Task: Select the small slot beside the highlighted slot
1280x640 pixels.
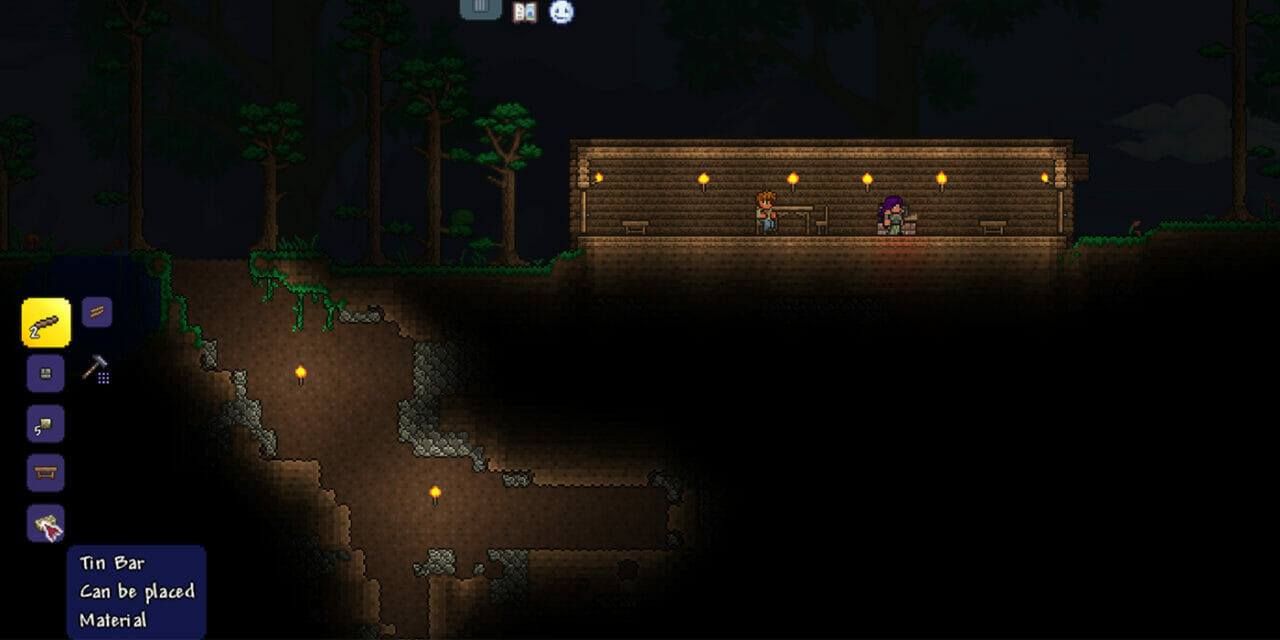Action: point(97,312)
